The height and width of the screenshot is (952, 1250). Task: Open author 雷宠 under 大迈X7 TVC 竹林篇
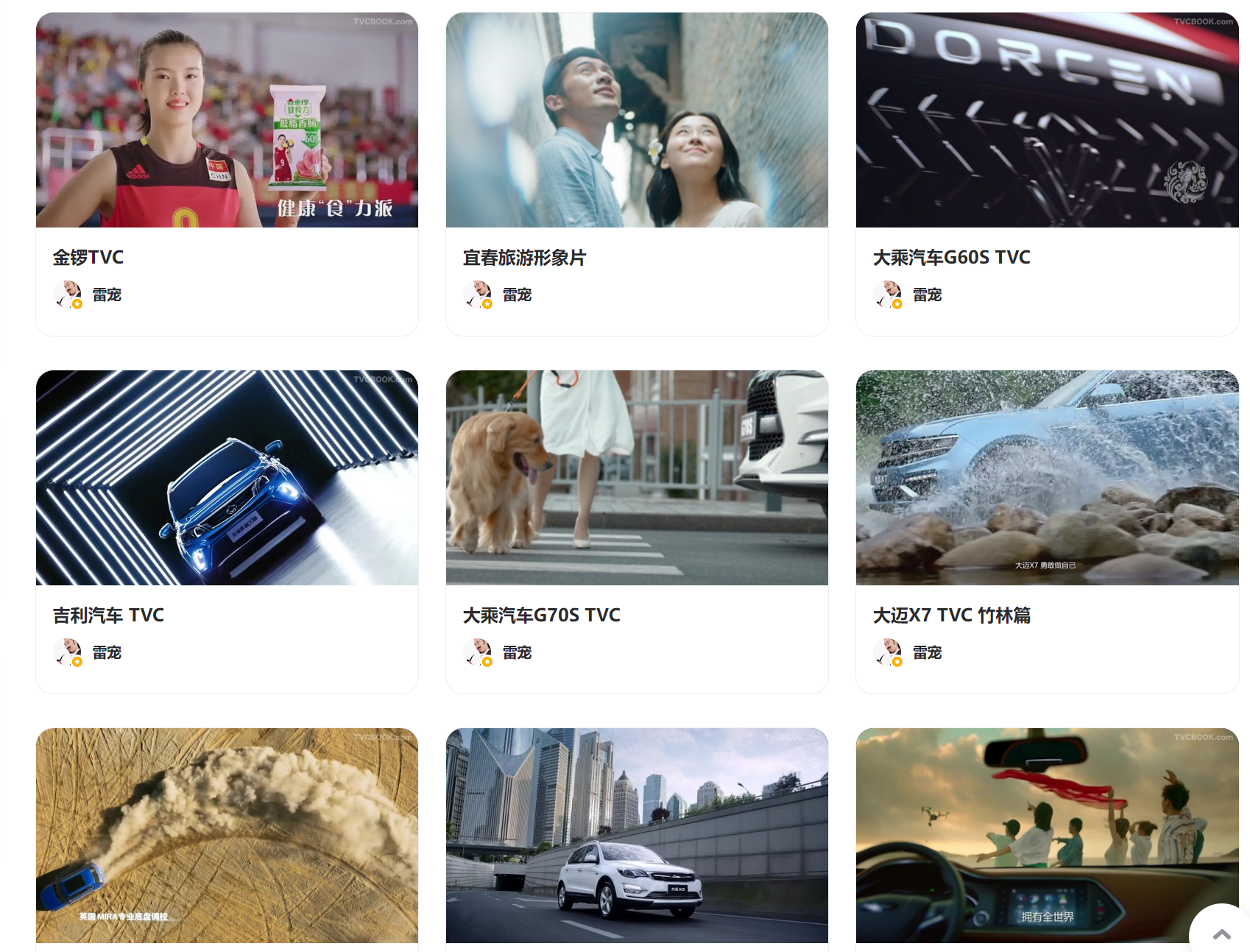pyautogui.click(x=926, y=652)
